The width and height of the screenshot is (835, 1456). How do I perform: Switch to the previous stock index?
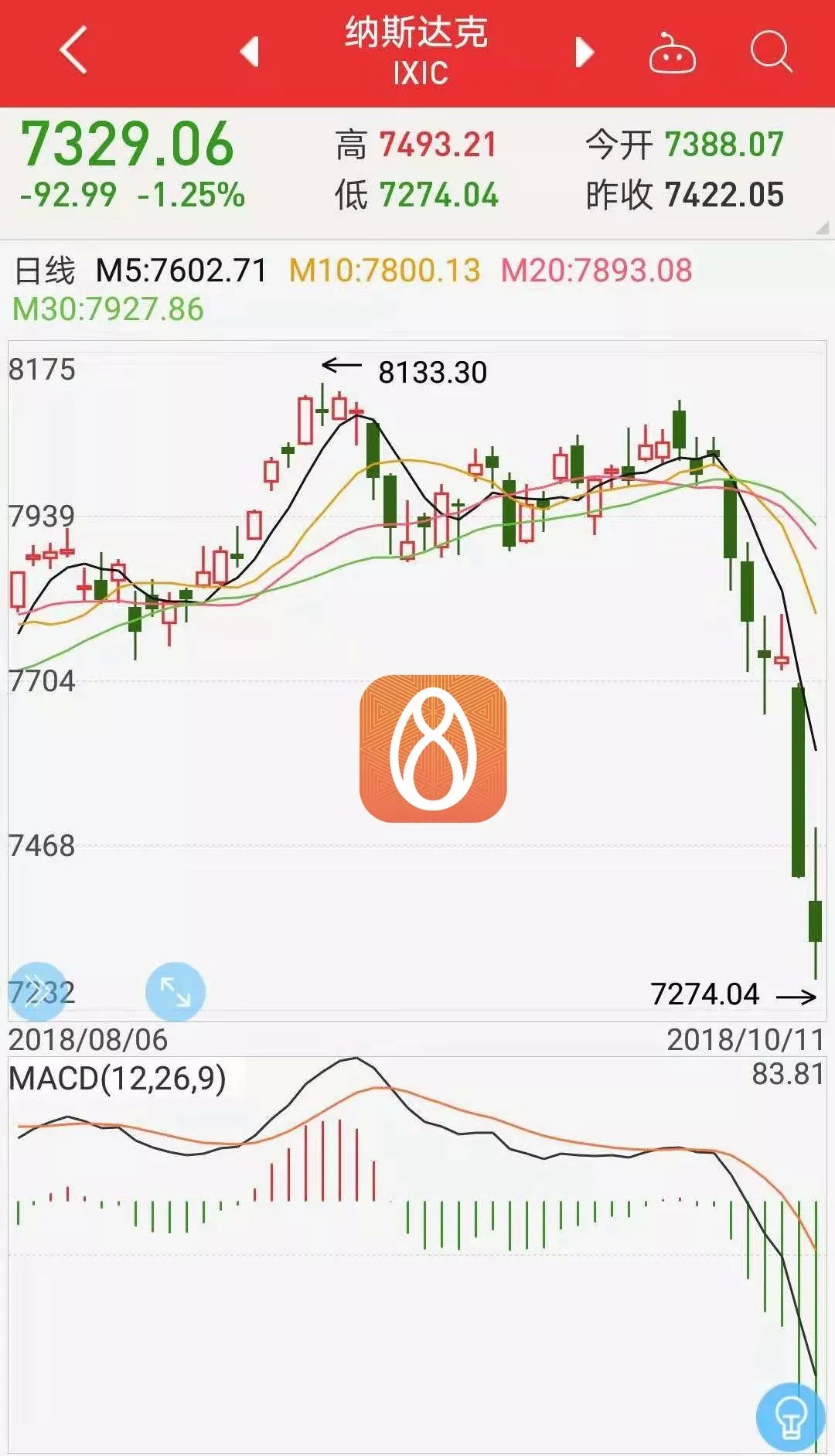(x=249, y=52)
